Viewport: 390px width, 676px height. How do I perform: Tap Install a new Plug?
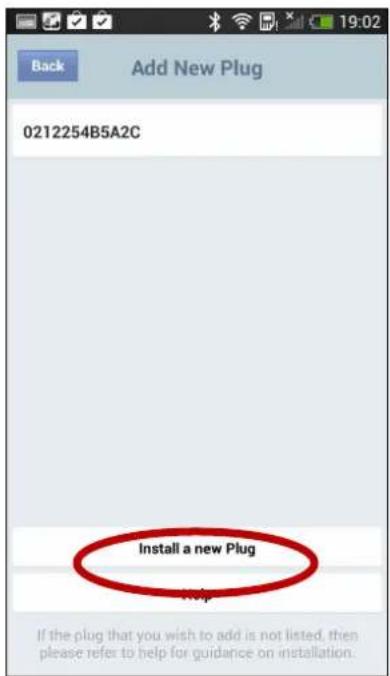click(x=197, y=548)
